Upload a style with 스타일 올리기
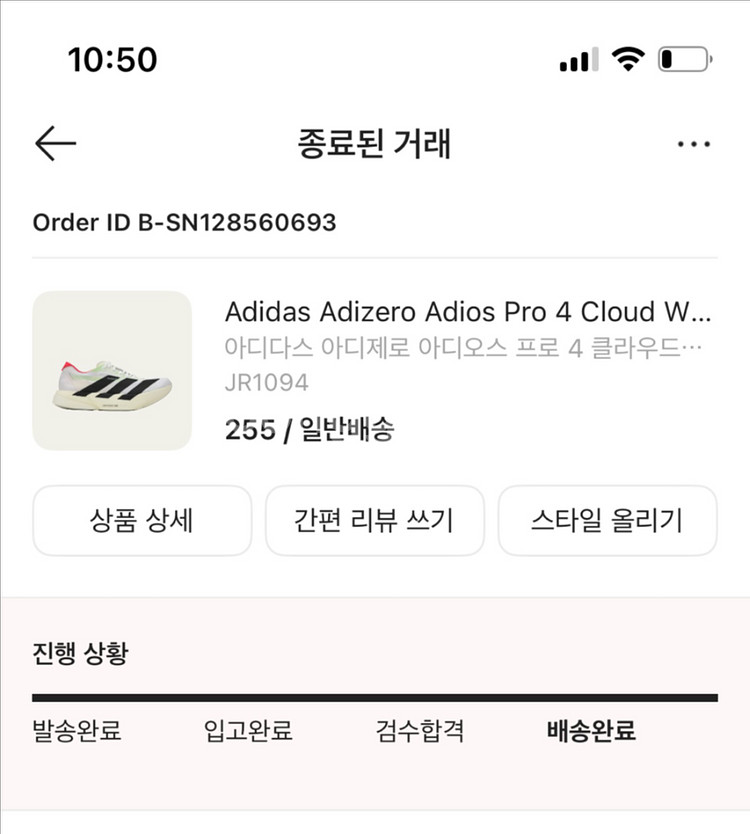The image size is (750, 834). click(607, 520)
